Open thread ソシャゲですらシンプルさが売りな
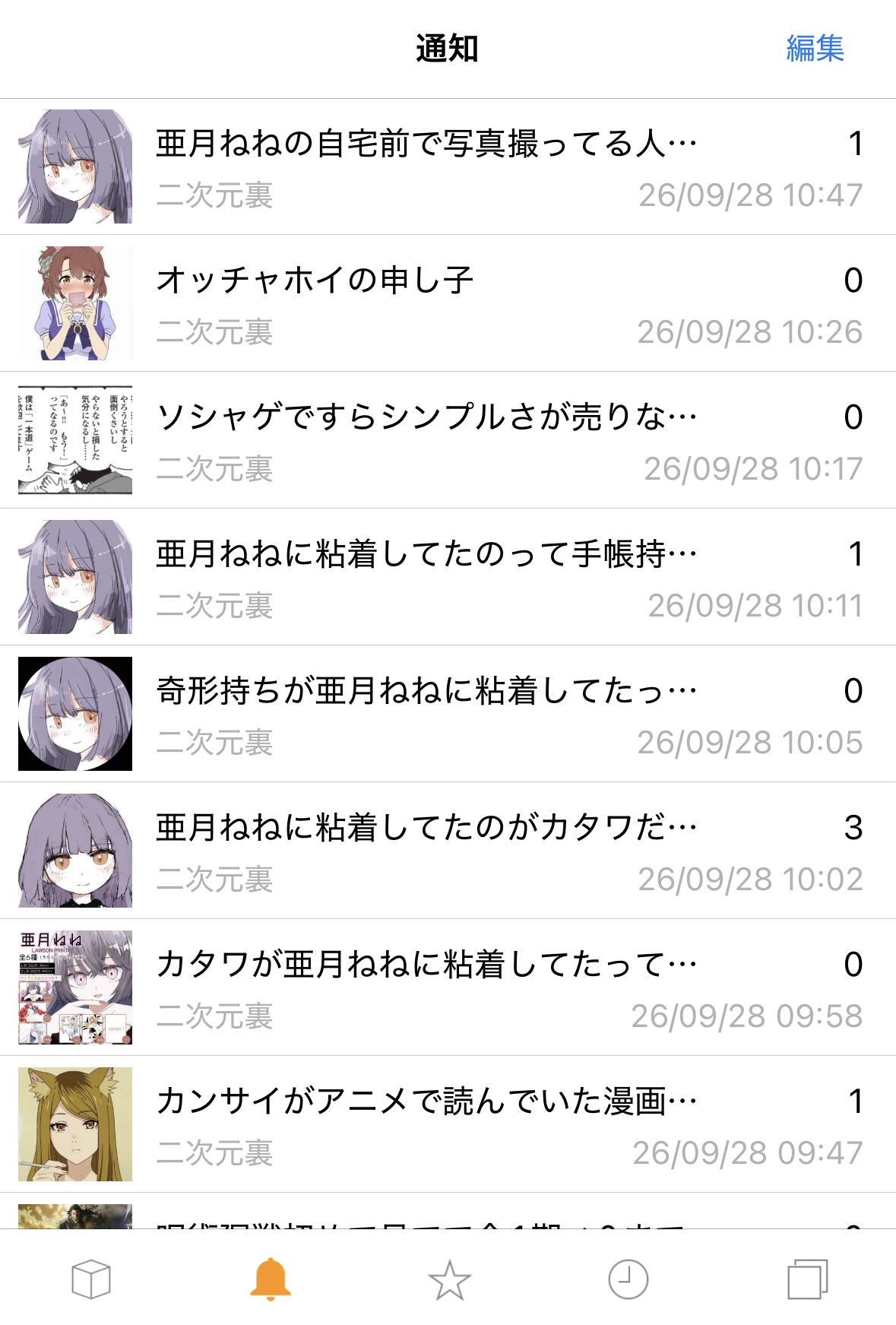The width and height of the screenshot is (896, 1325). (448, 440)
